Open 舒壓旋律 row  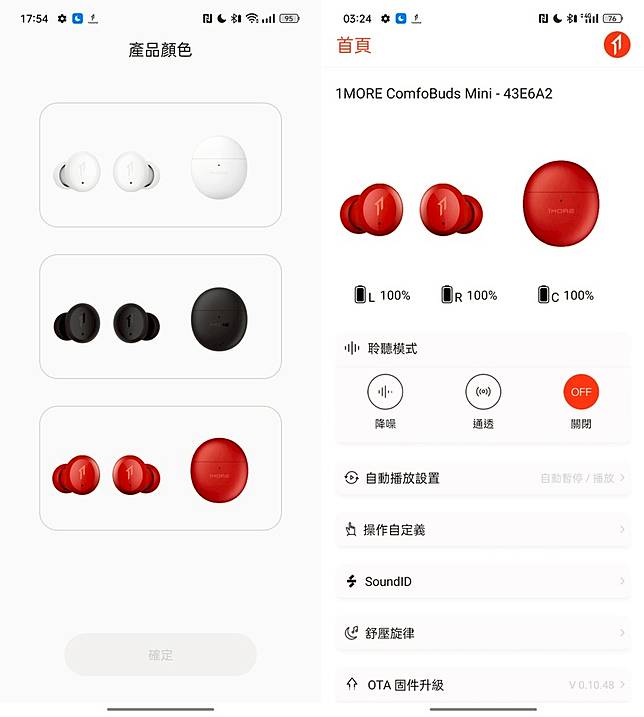pyautogui.click(x=483, y=633)
